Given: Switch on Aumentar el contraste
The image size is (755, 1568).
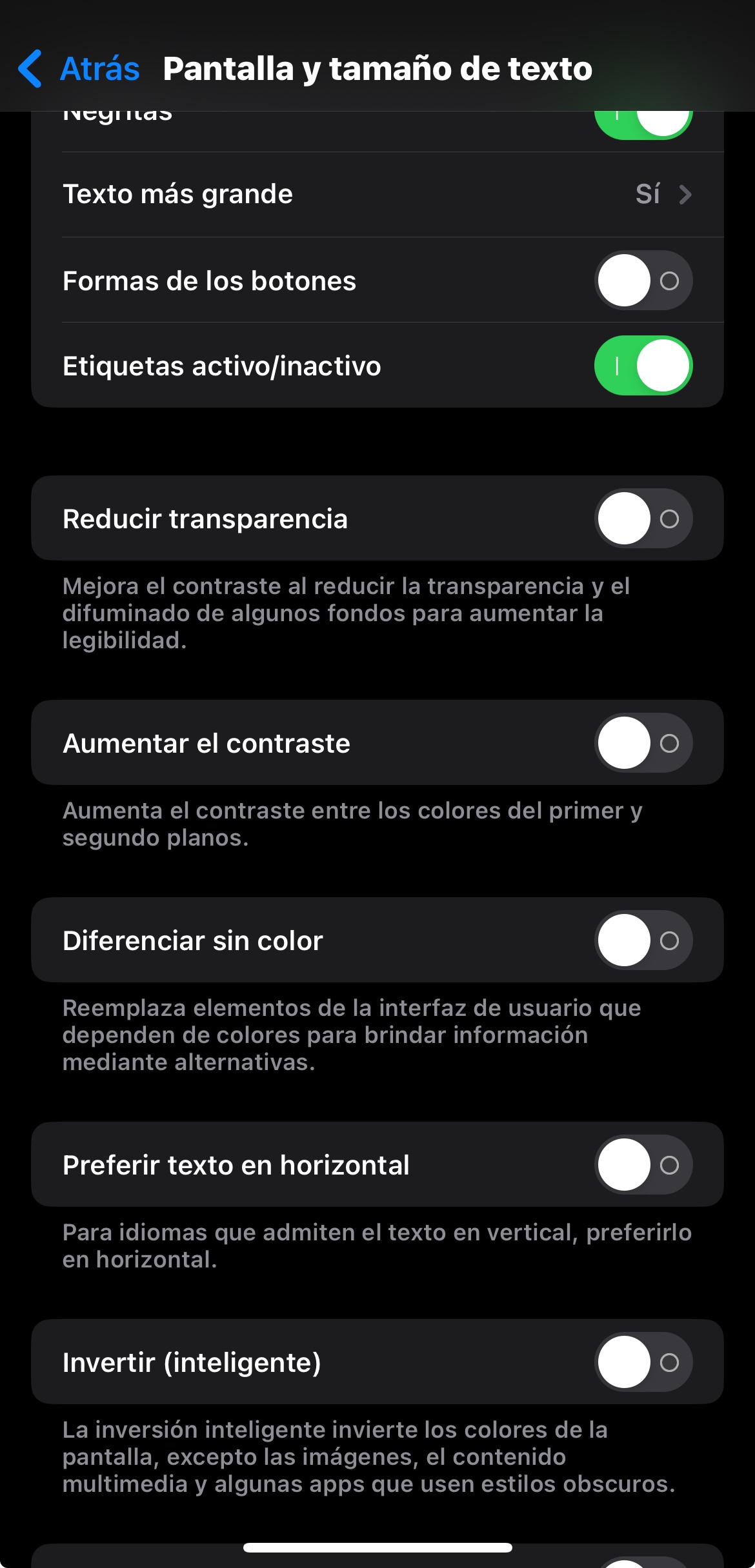Looking at the screenshot, I should [x=643, y=743].
